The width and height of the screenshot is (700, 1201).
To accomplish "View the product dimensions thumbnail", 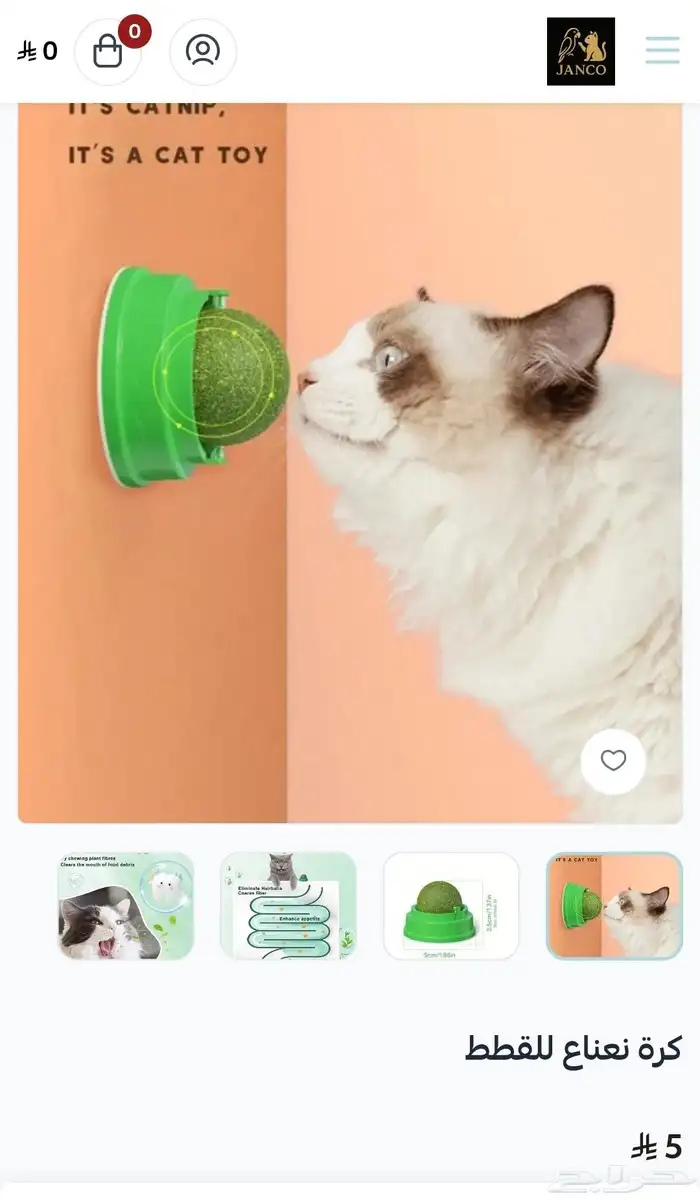I will 451,906.
